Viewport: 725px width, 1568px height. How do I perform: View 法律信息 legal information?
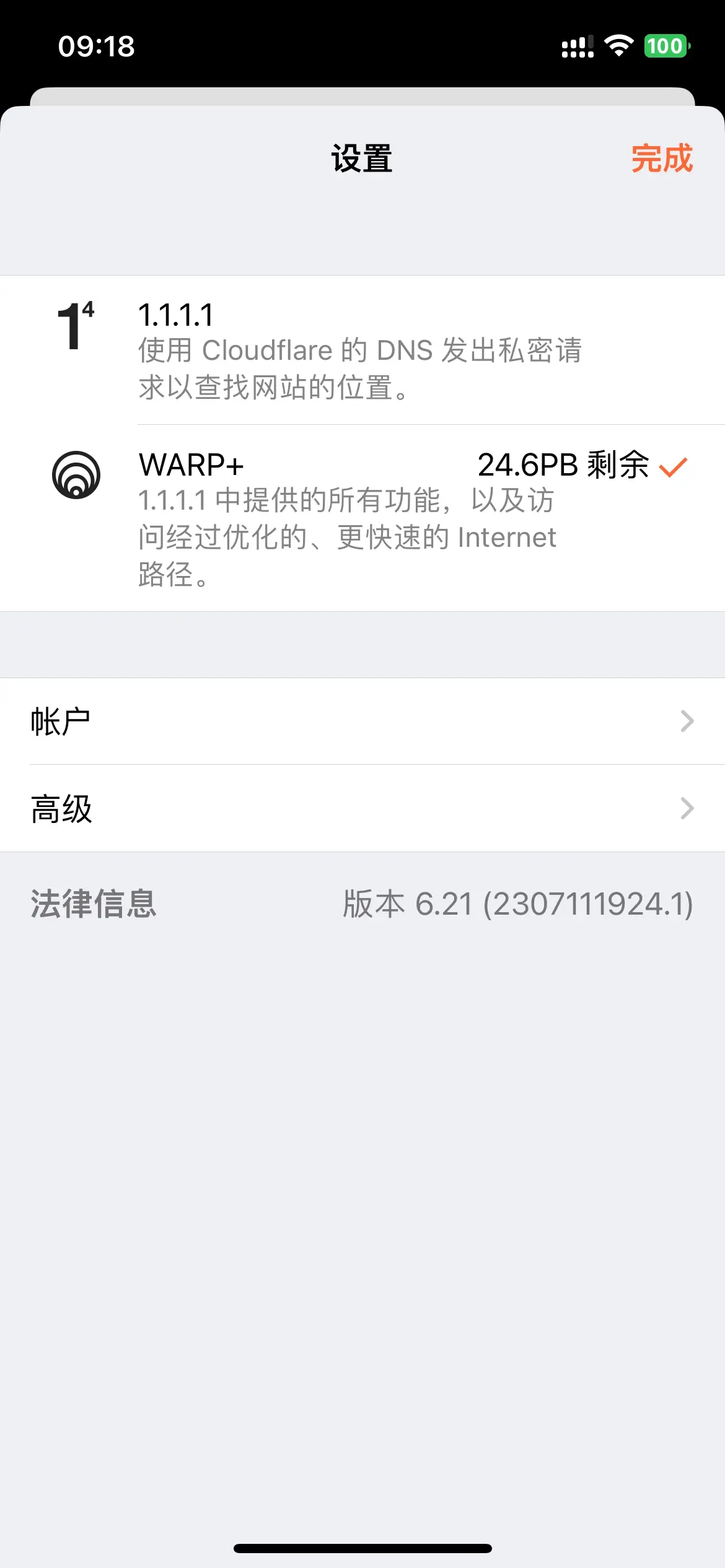[x=94, y=904]
